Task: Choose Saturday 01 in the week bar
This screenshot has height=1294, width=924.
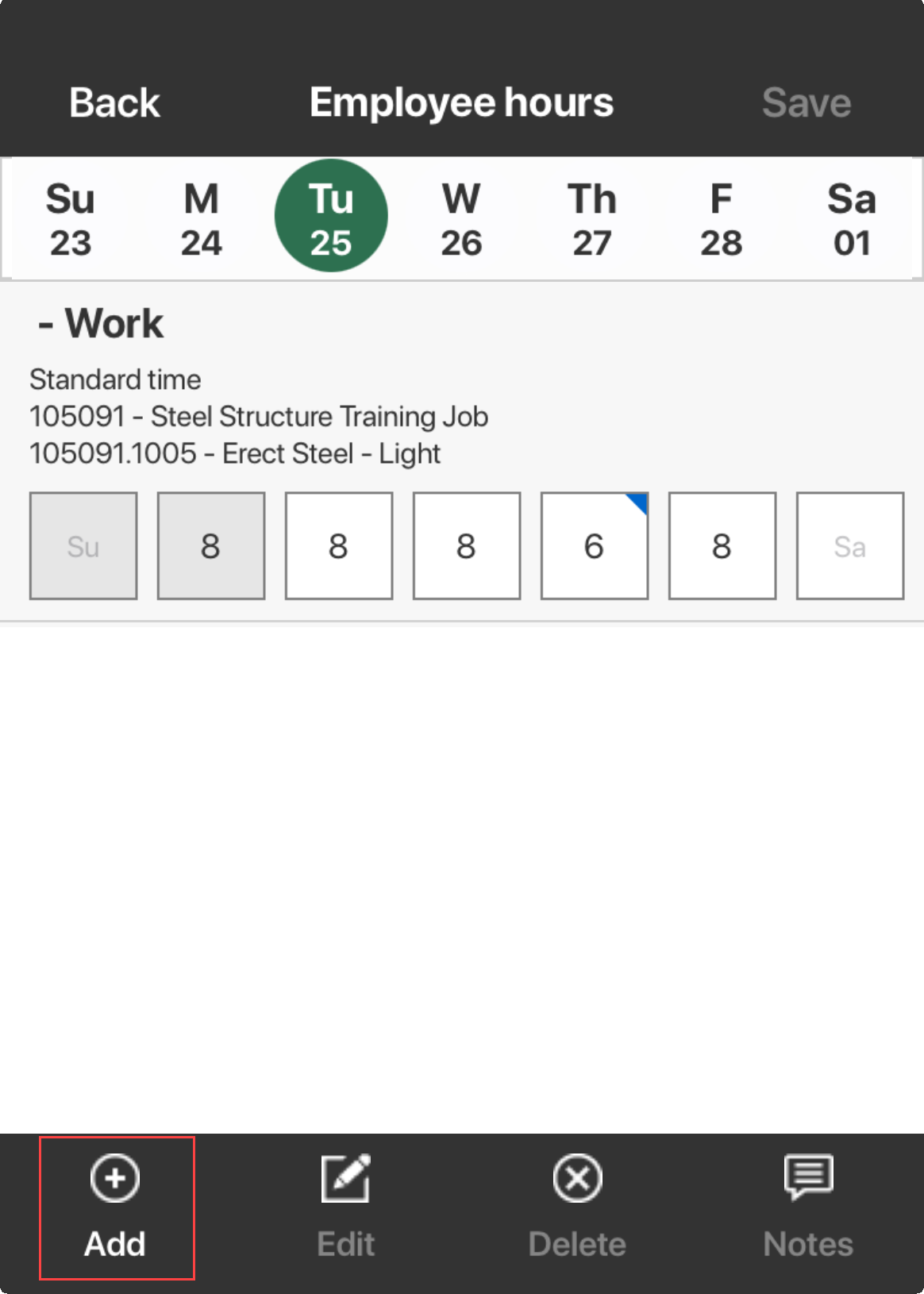Action: 851,219
